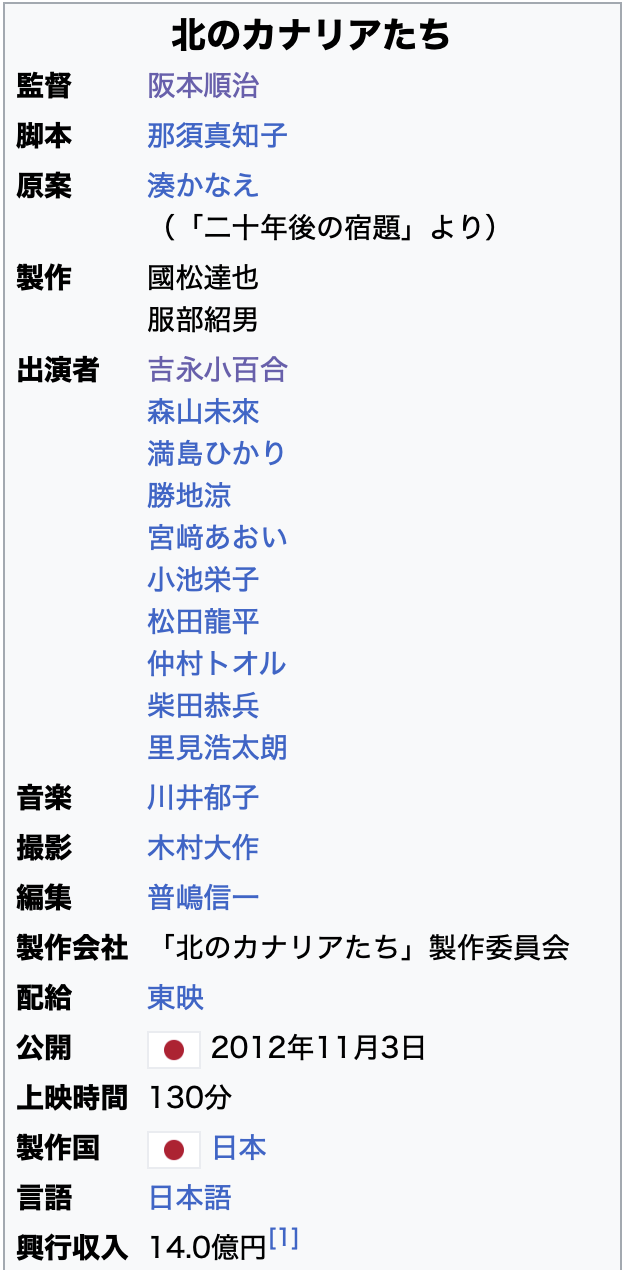Viewport: 624px width, 1270px height.
Task: Open 森山未來 cast link
Action: tap(203, 411)
